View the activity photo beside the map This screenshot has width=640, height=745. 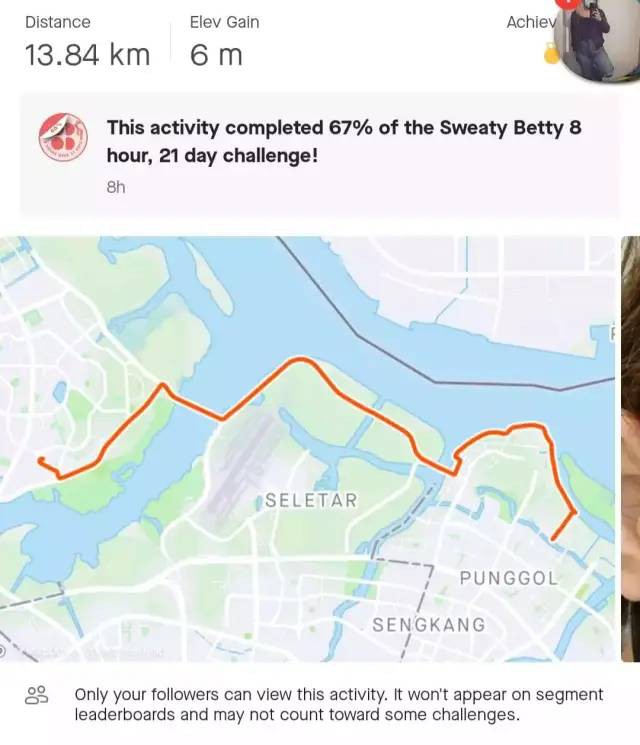pos(630,448)
